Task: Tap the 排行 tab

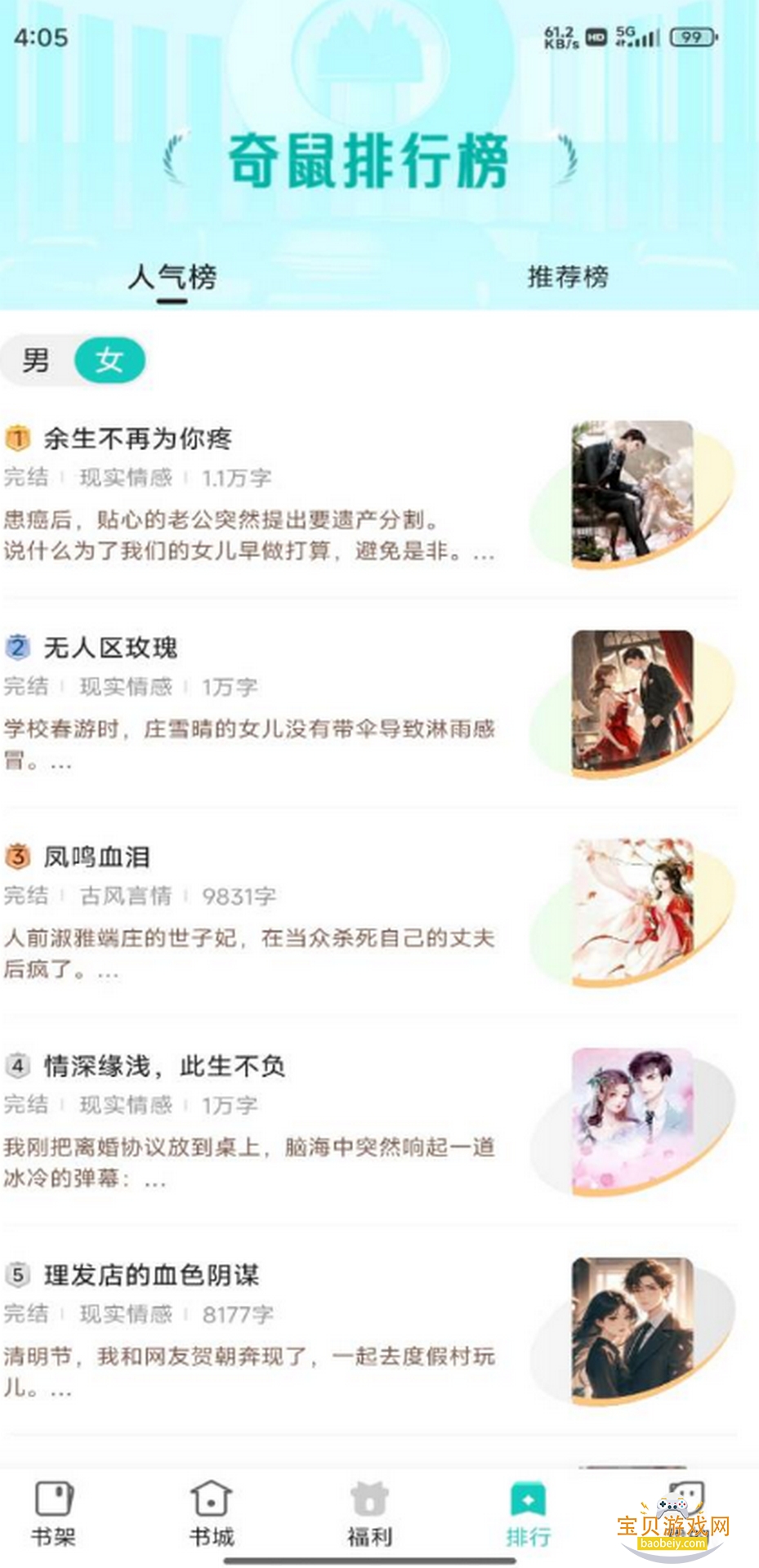Action: pos(528,1514)
